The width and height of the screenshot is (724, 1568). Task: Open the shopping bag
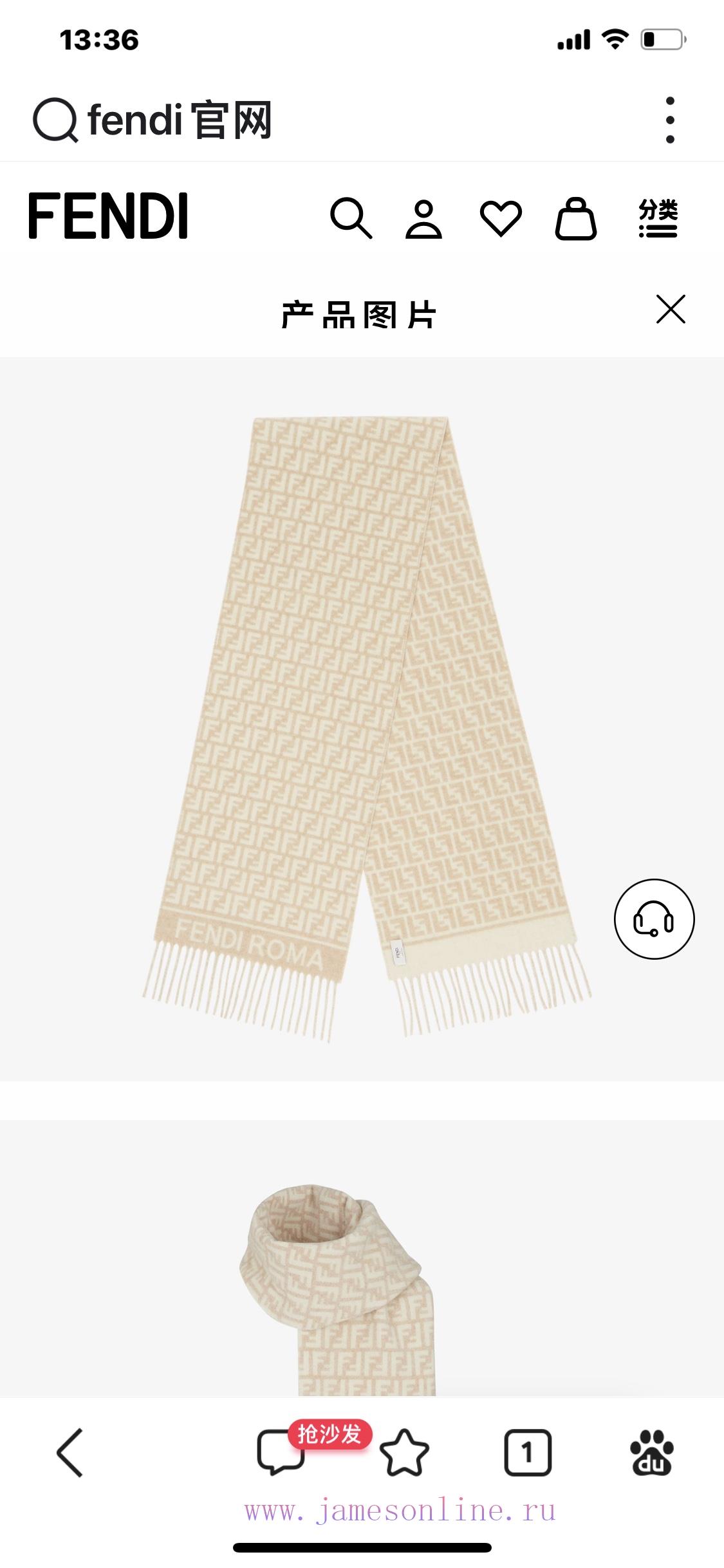tap(576, 219)
